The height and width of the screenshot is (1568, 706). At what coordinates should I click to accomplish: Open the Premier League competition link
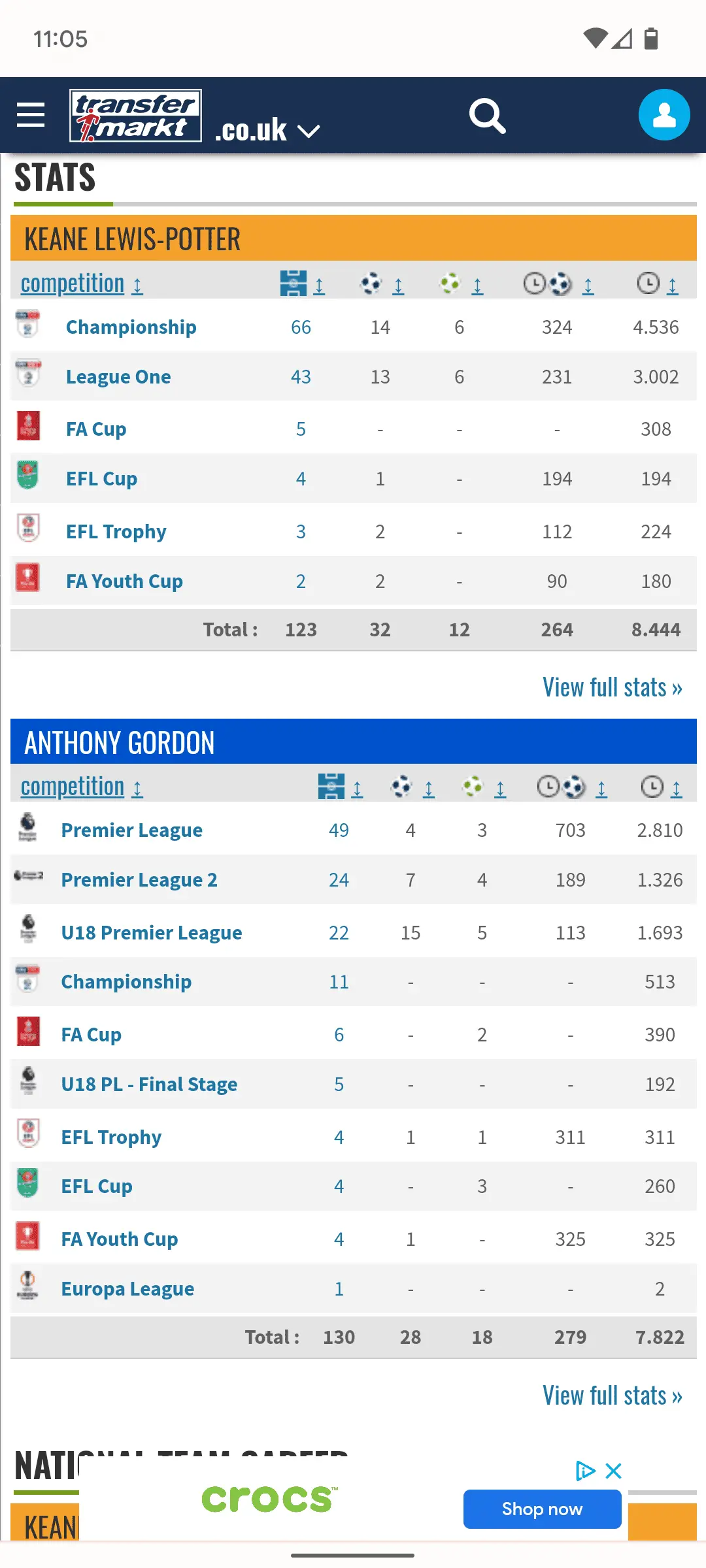click(x=131, y=830)
